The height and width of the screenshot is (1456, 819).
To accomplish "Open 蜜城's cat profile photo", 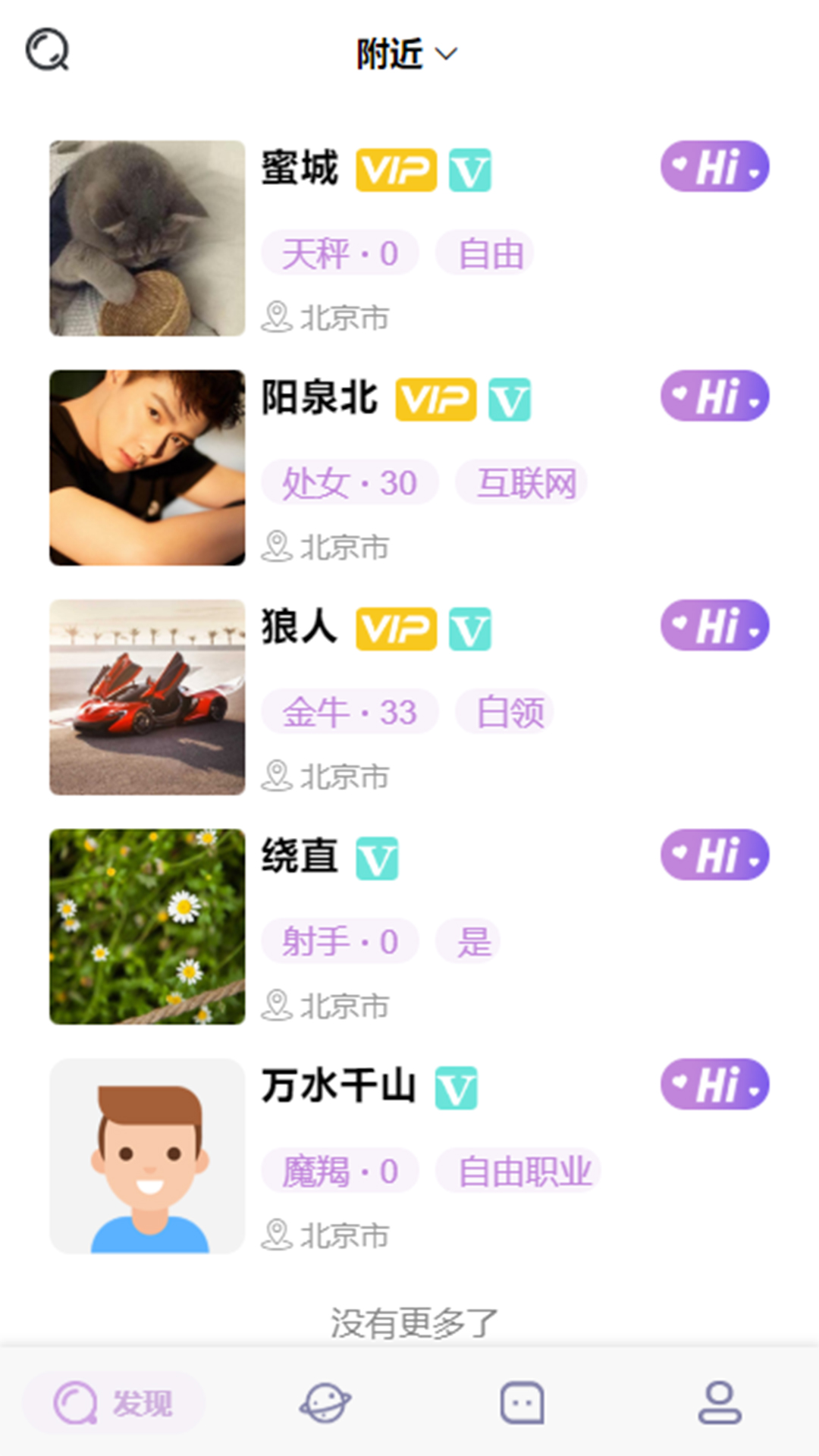I will click(x=147, y=238).
